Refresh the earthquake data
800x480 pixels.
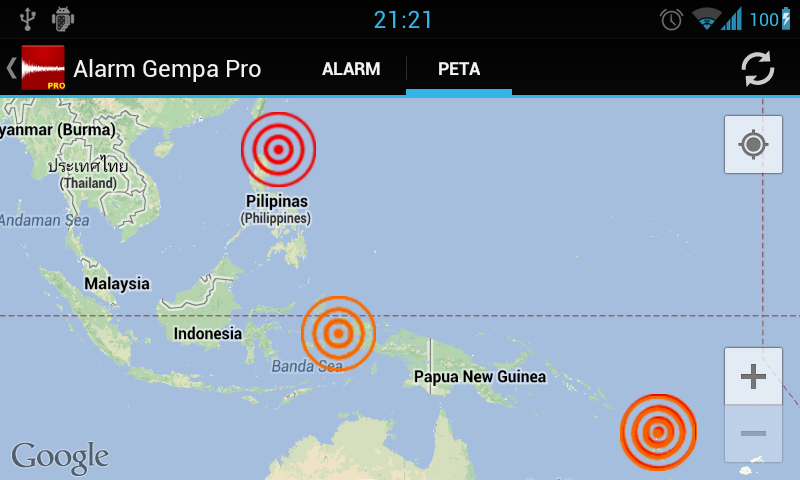click(x=757, y=68)
